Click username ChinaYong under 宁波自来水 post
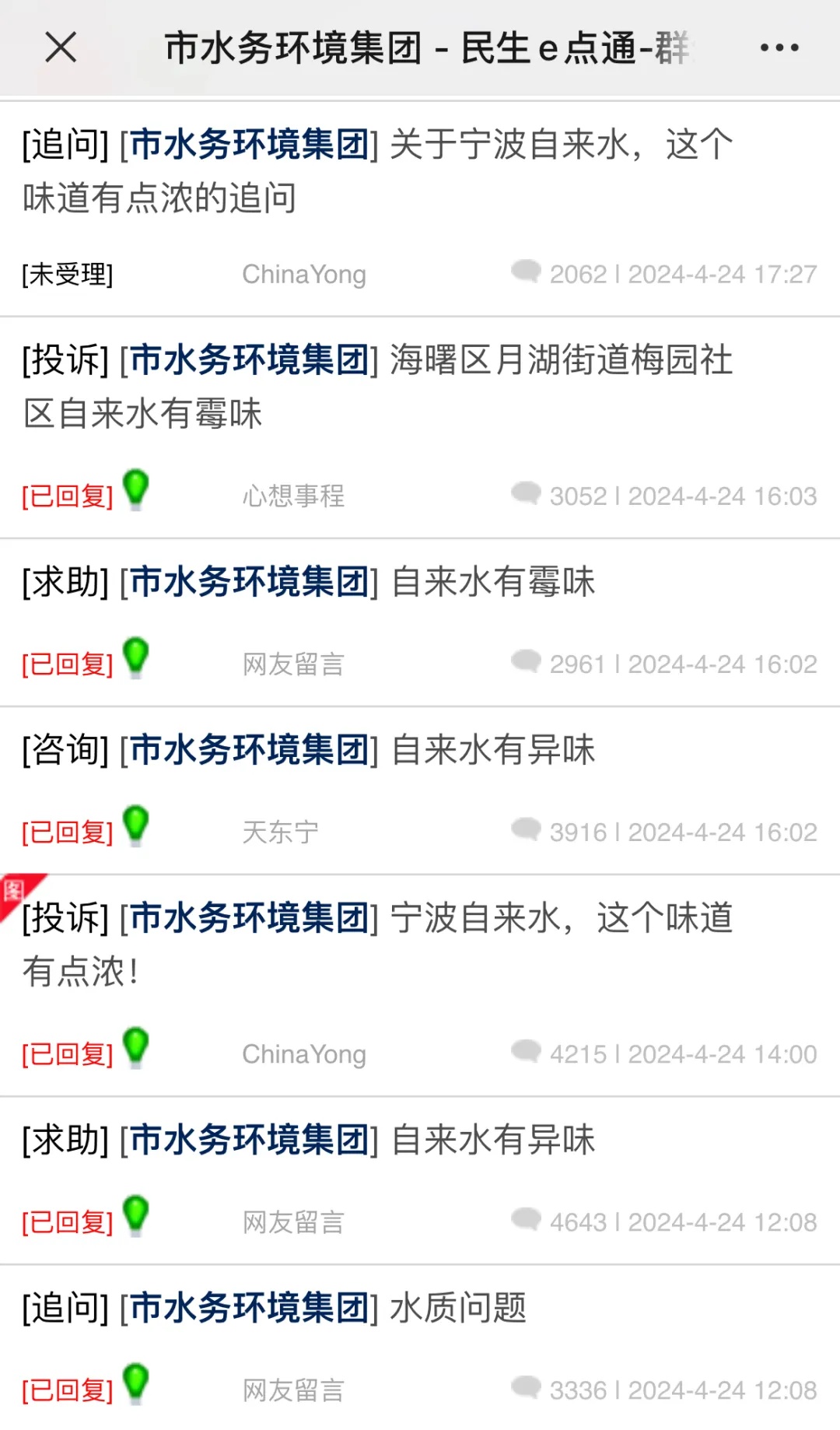The width and height of the screenshot is (840, 1430). [304, 1054]
